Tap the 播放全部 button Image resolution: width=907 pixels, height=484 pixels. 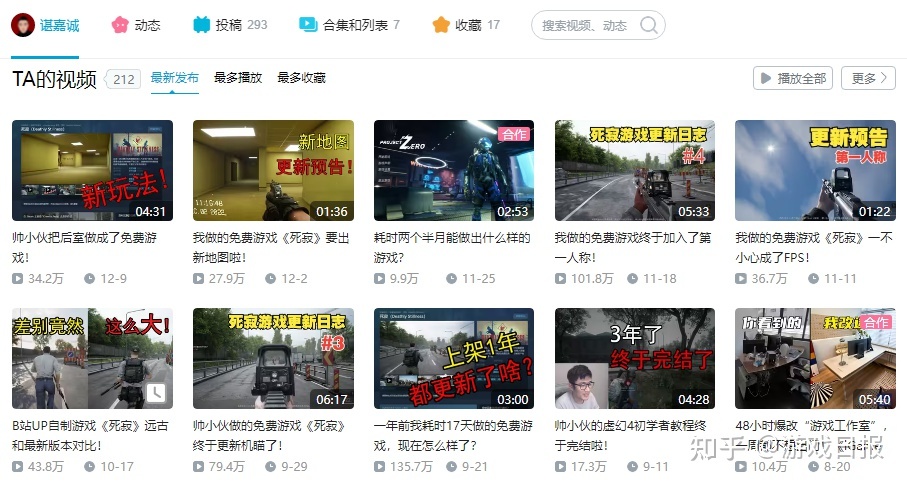(x=792, y=78)
